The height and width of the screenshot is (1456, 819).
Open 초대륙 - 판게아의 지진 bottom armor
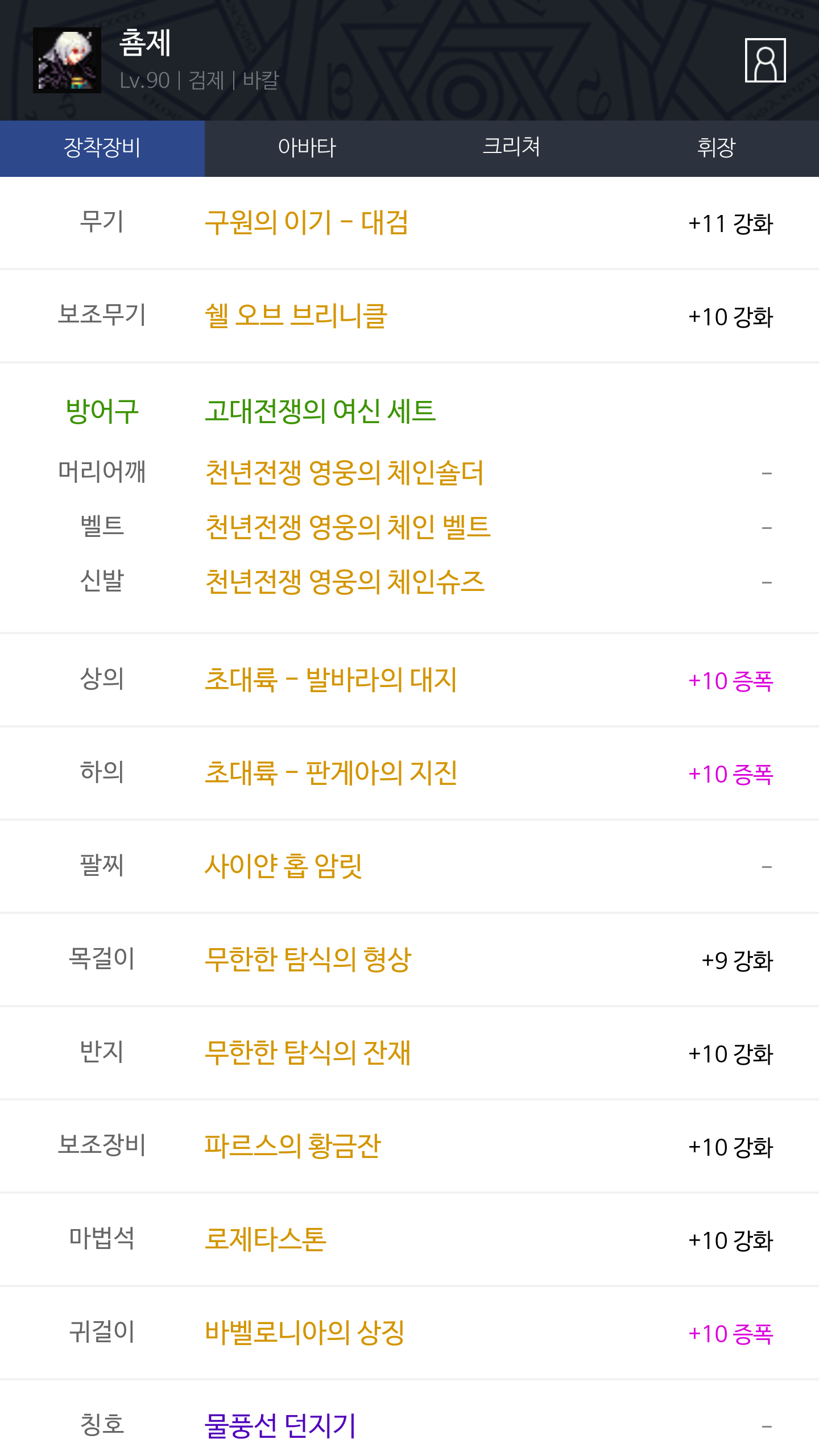pyautogui.click(x=331, y=773)
